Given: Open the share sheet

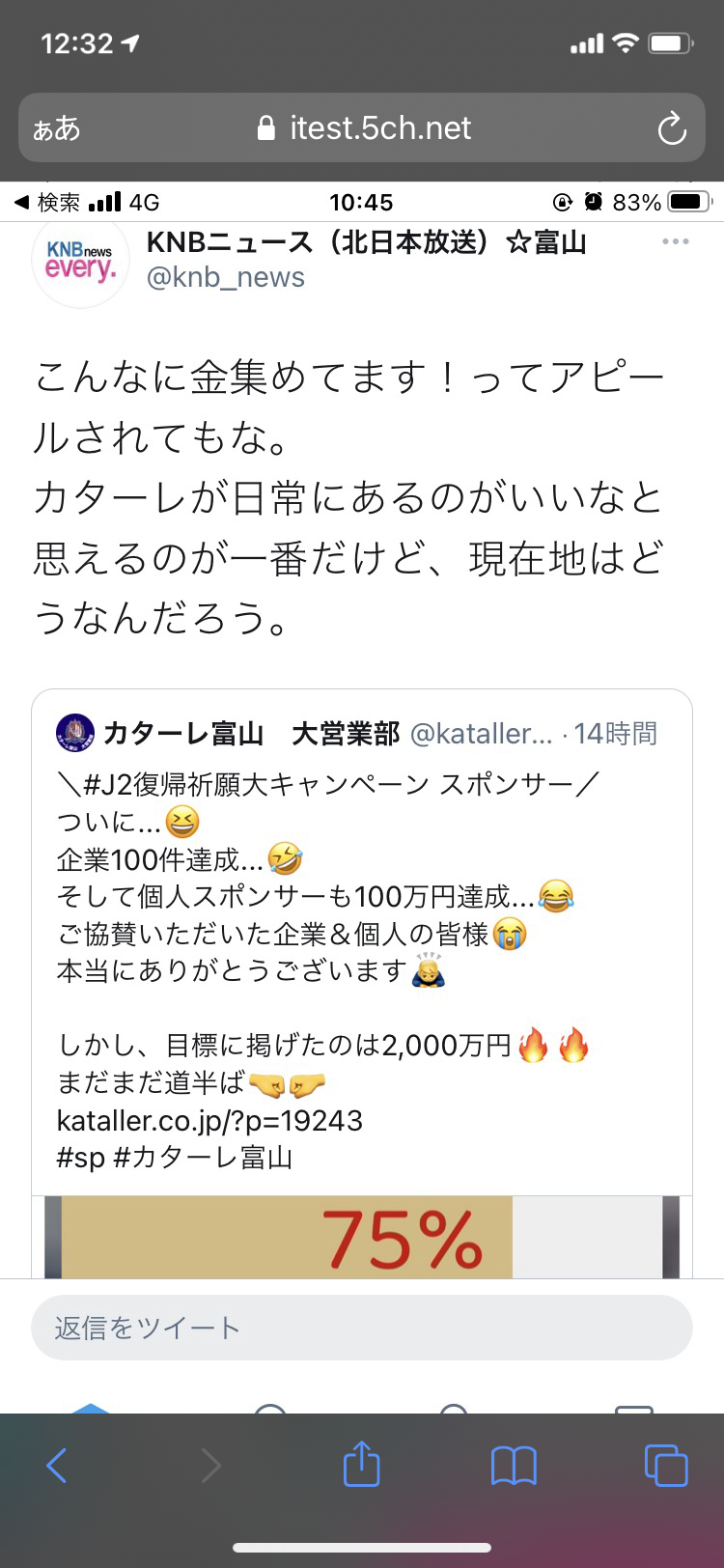Looking at the screenshot, I should point(362,1463).
